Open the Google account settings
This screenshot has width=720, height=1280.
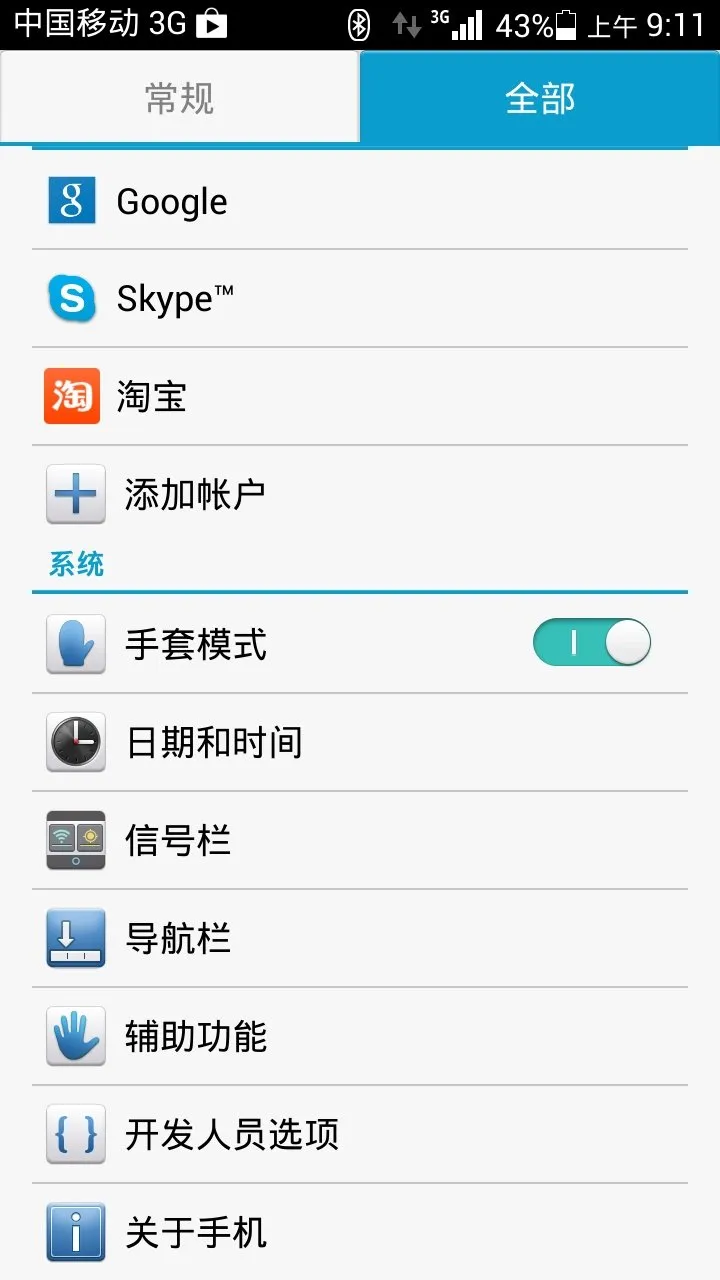point(360,201)
